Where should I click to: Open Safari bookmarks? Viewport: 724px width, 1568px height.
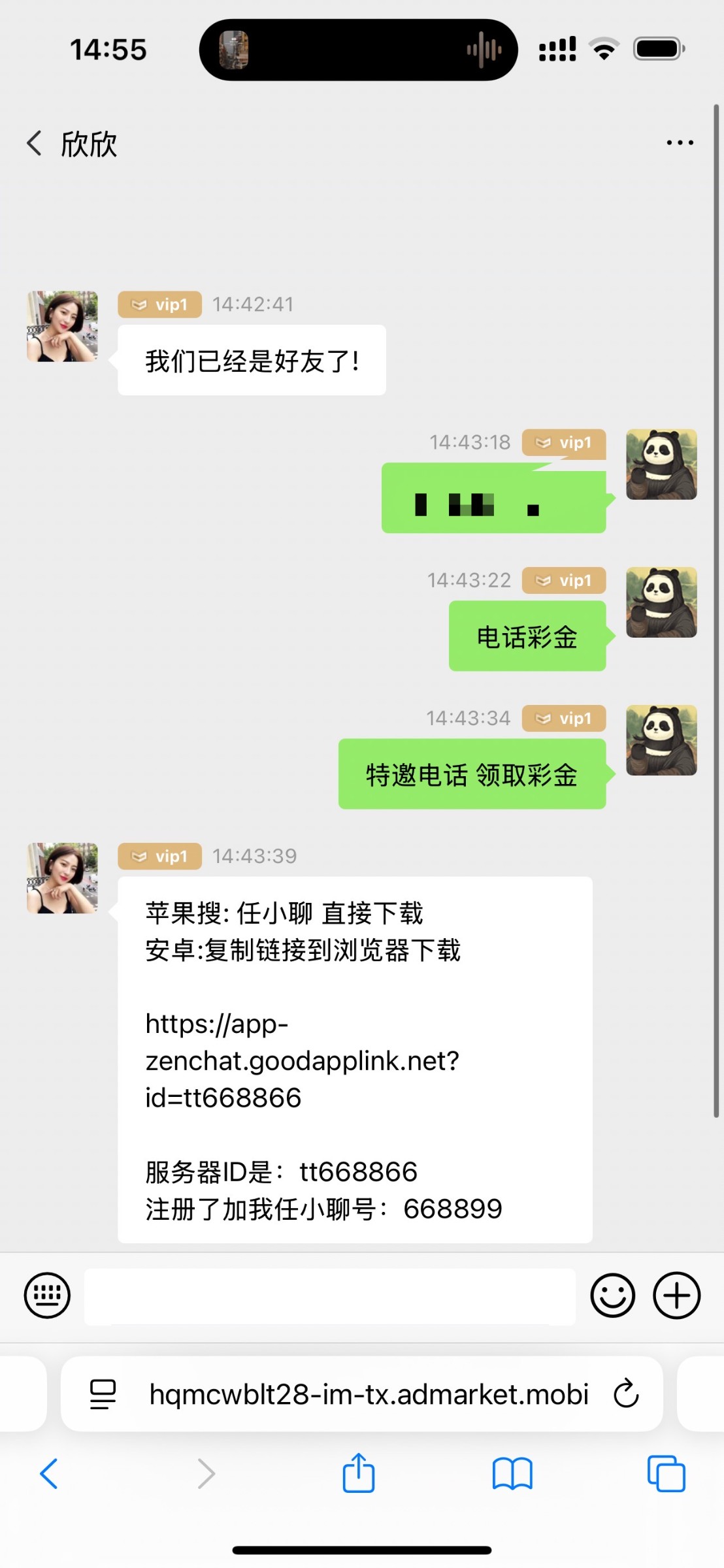point(512,1474)
